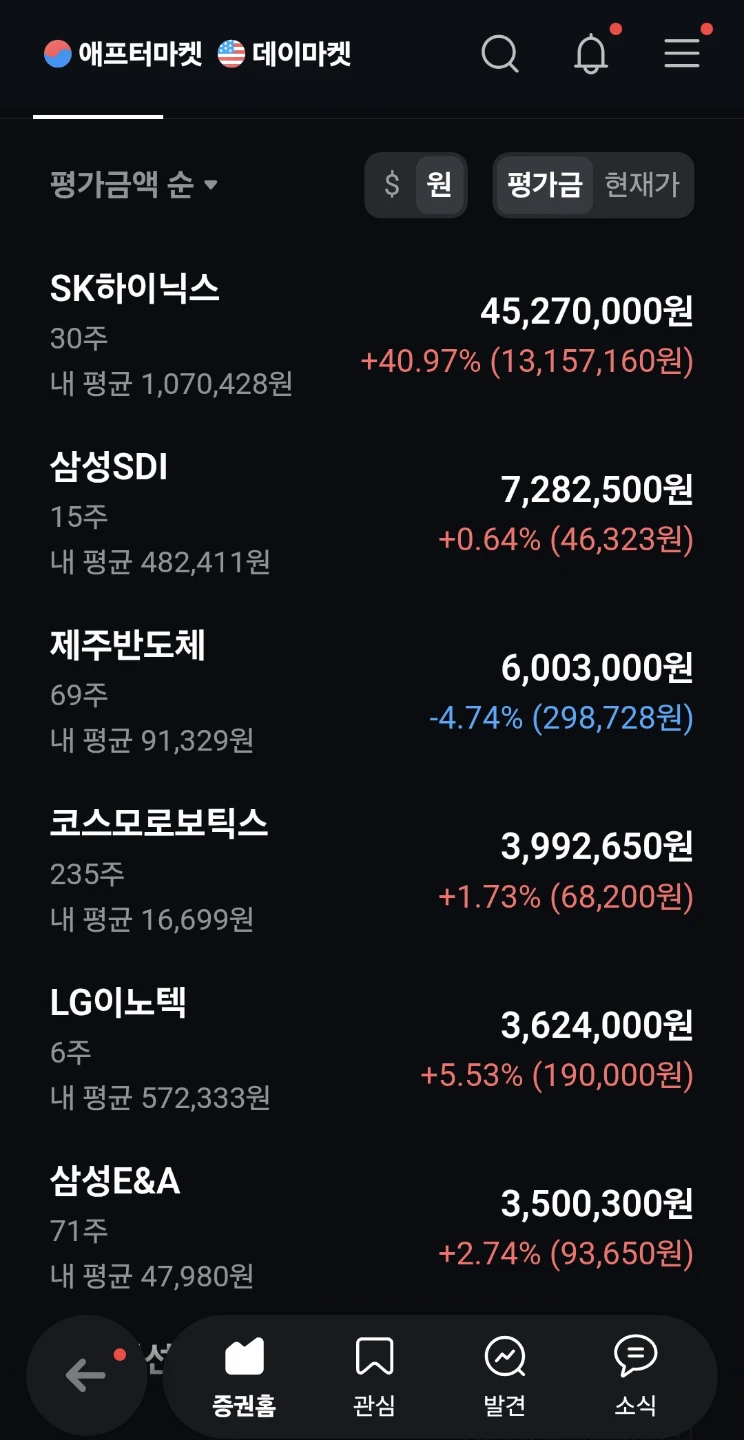This screenshot has height=1440, width=744.
Task: Open the 삼성SDI stock row
Action: 372,513
